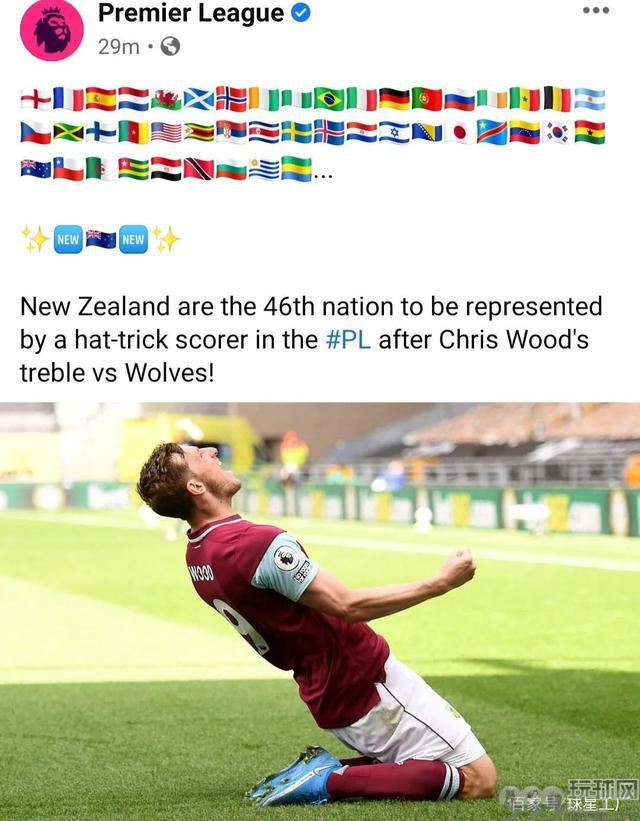Open the #PL hashtag link
640x821 pixels.
click(348, 339)
